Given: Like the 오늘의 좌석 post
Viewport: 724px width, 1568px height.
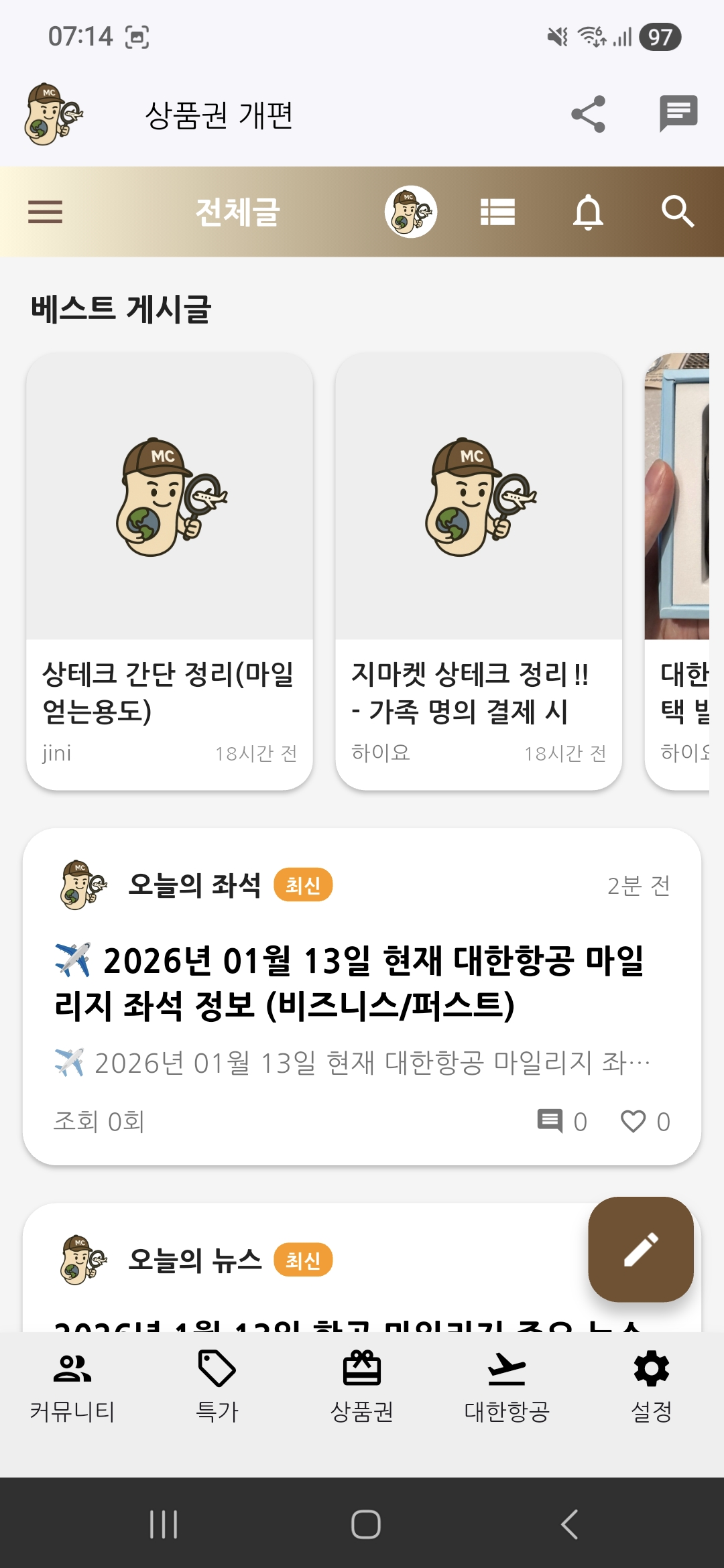Looking at the screenshot, I should point(633,1121).
